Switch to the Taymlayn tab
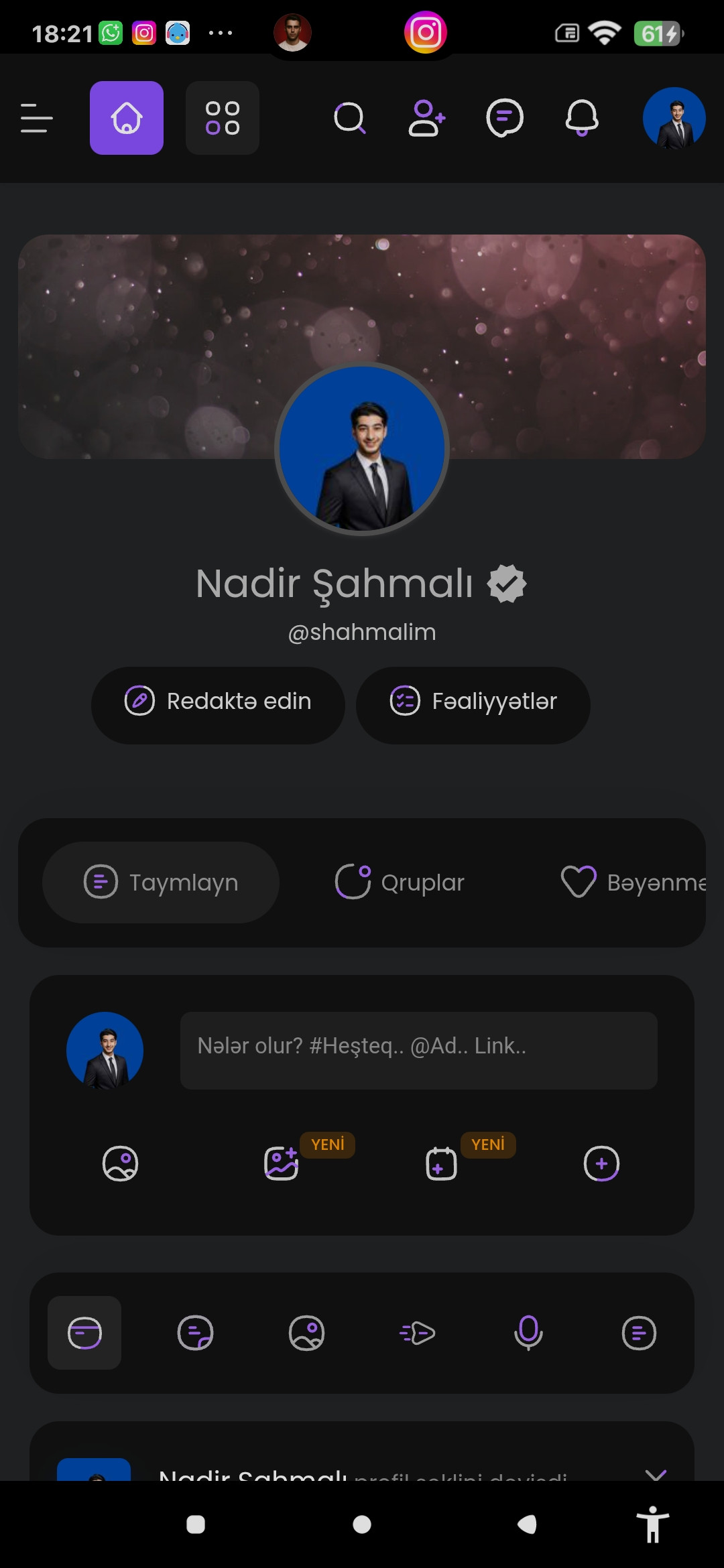 click(161, 882)
